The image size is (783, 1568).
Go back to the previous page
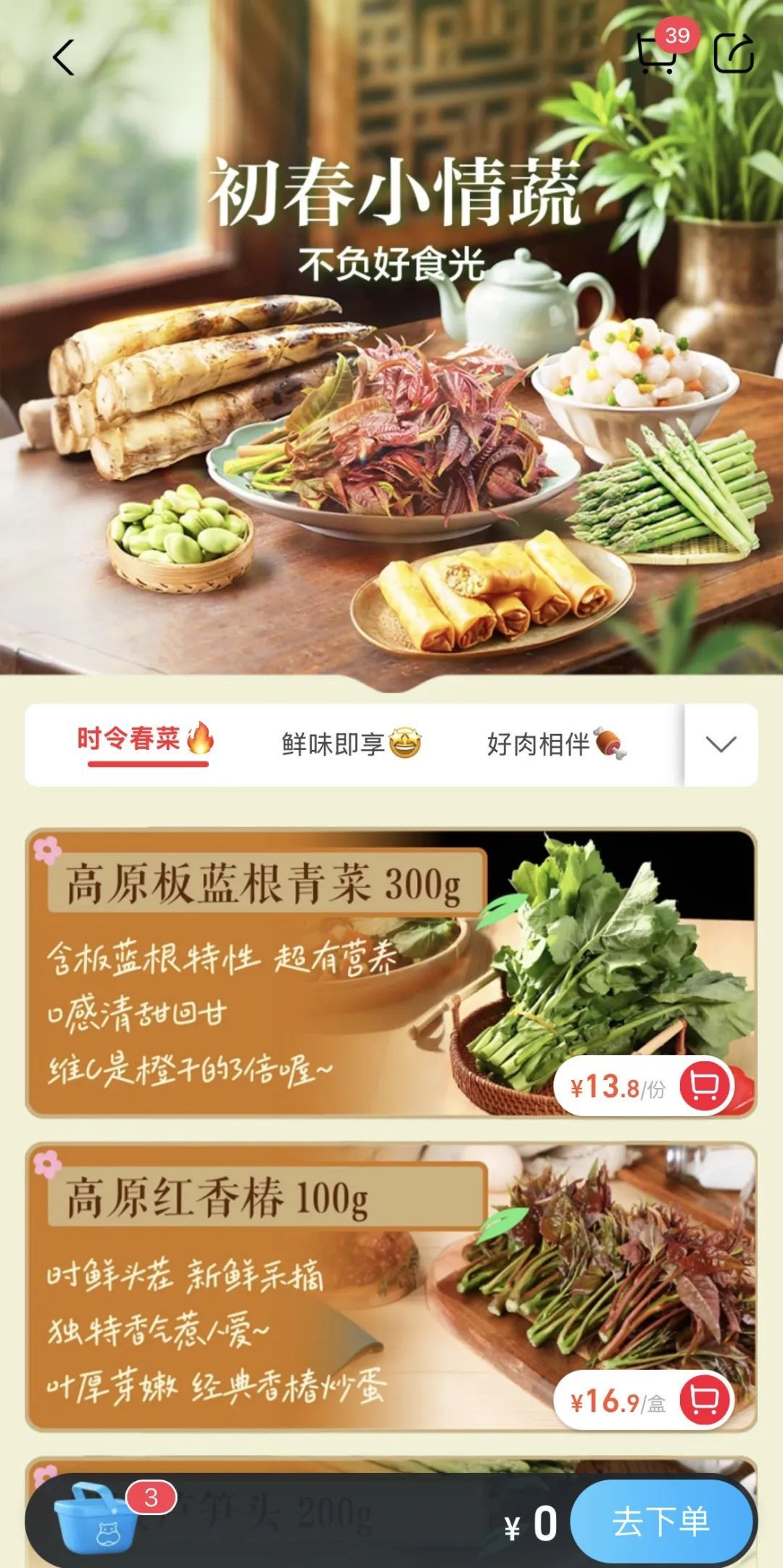coord(64,57)
